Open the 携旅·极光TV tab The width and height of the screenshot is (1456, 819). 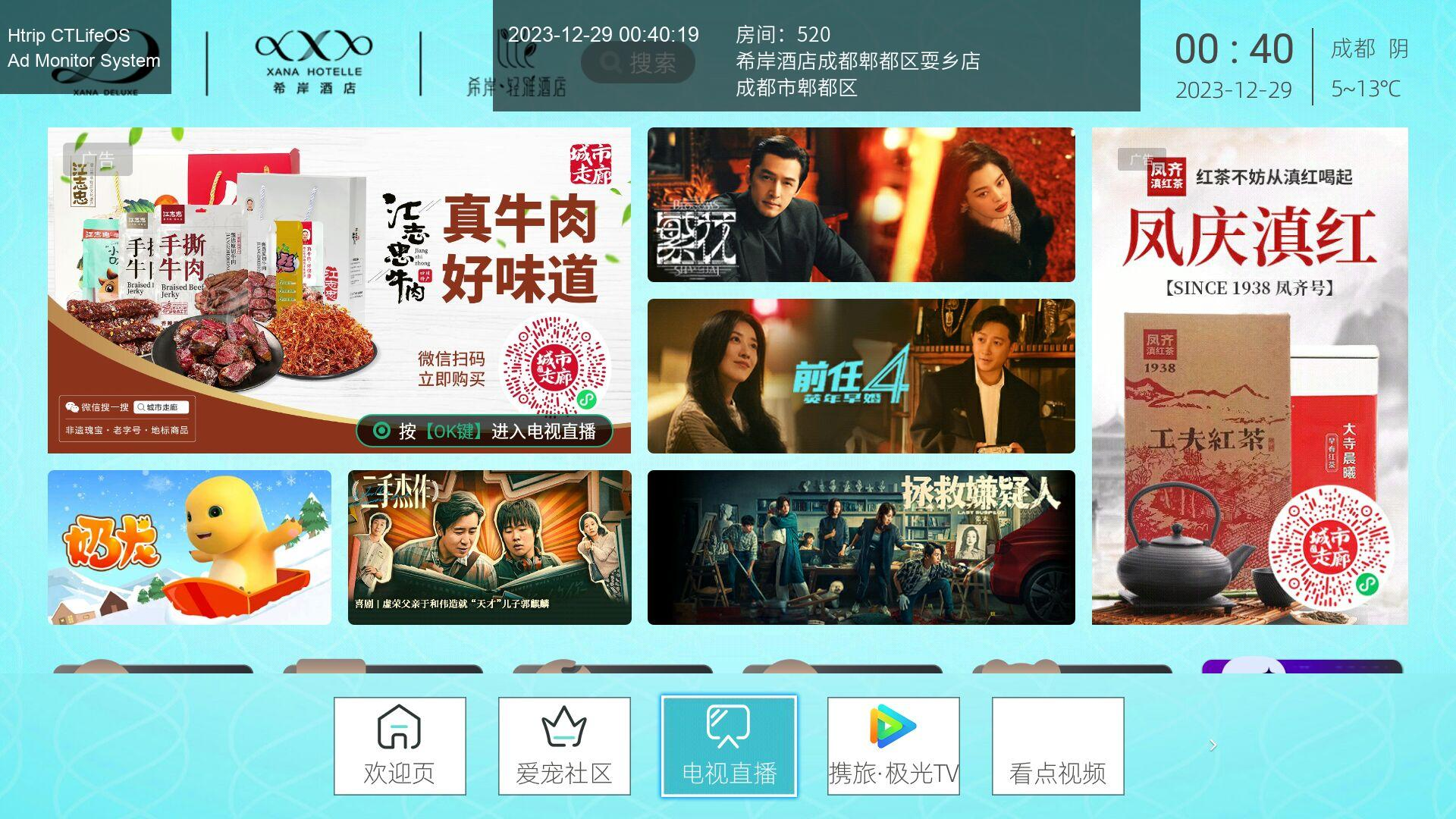point(893,746)
